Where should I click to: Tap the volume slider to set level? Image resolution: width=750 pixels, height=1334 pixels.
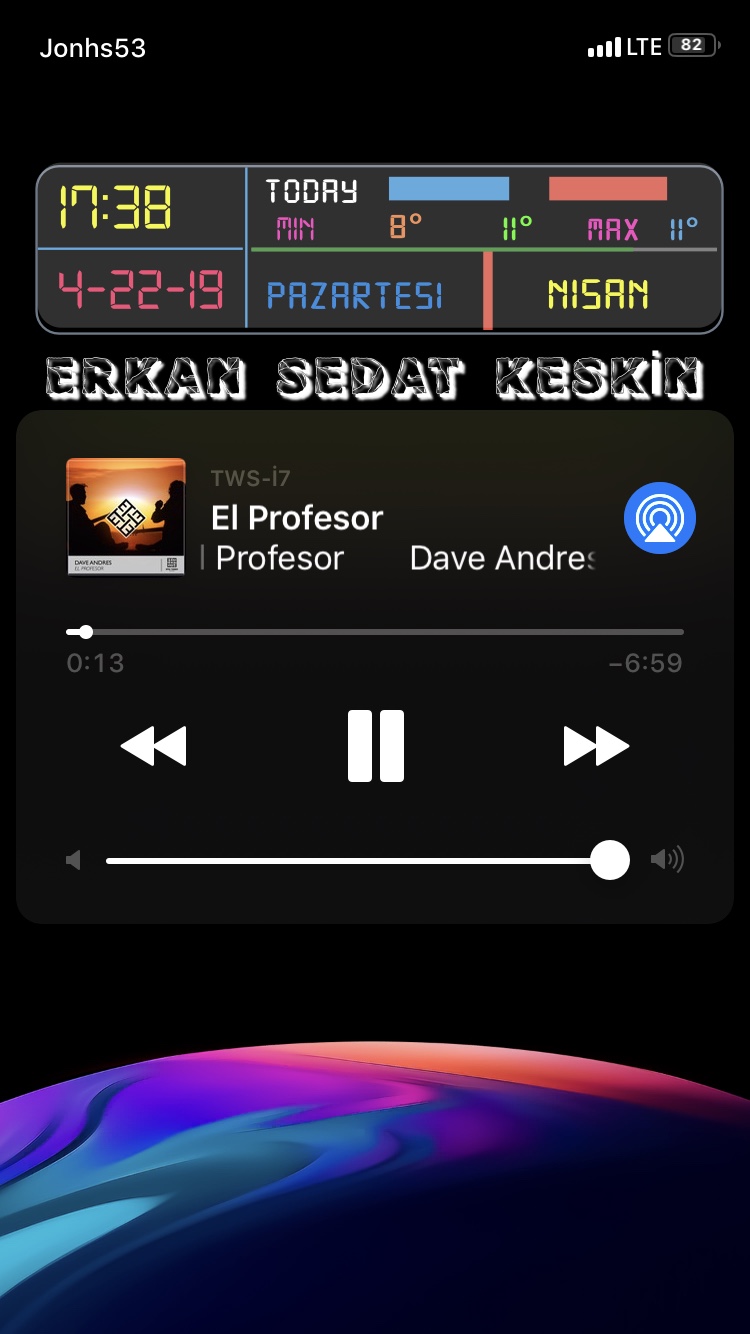[x=360, y=860]
